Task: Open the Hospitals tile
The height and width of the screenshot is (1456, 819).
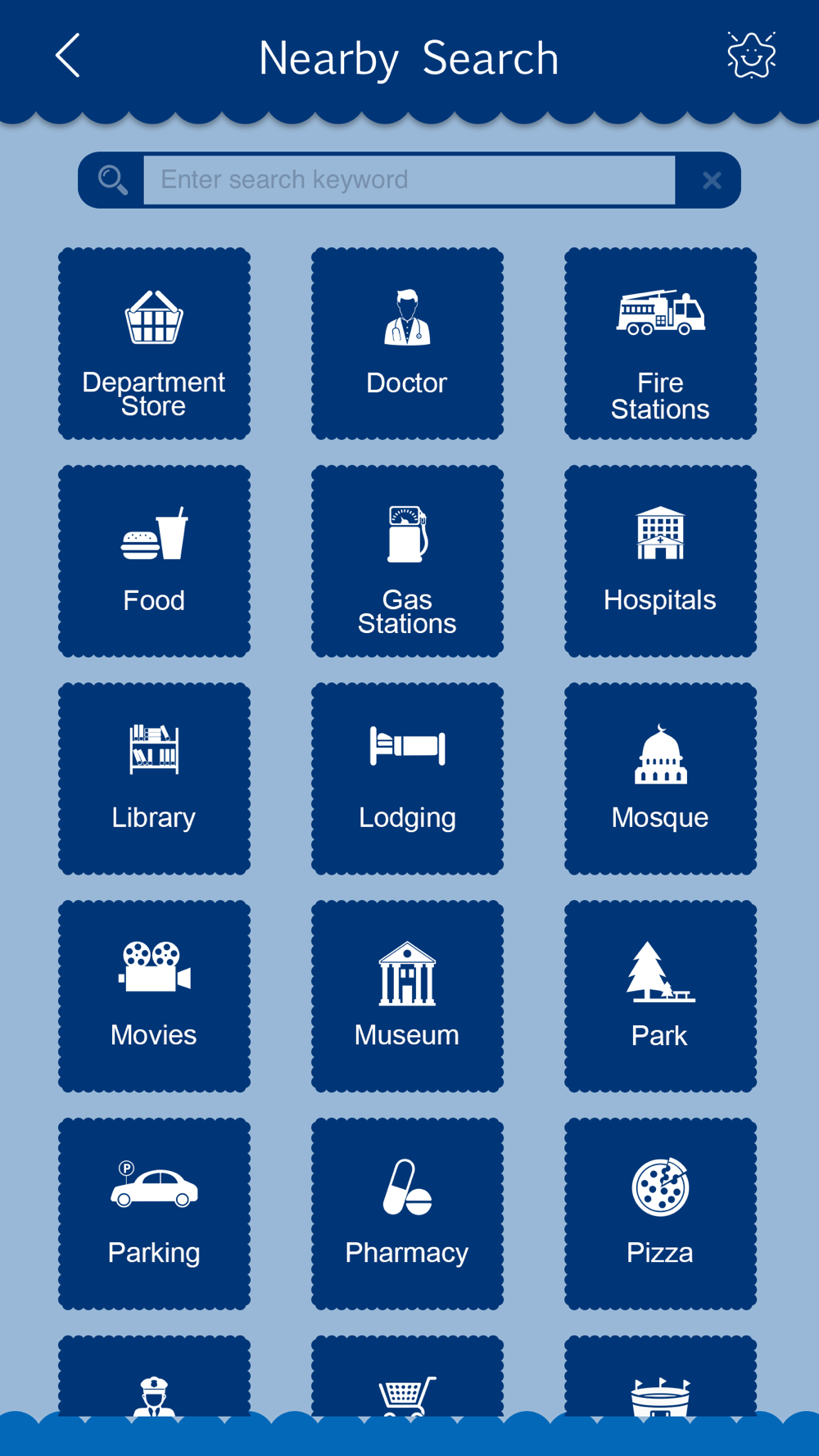Action: click(660, 561)
